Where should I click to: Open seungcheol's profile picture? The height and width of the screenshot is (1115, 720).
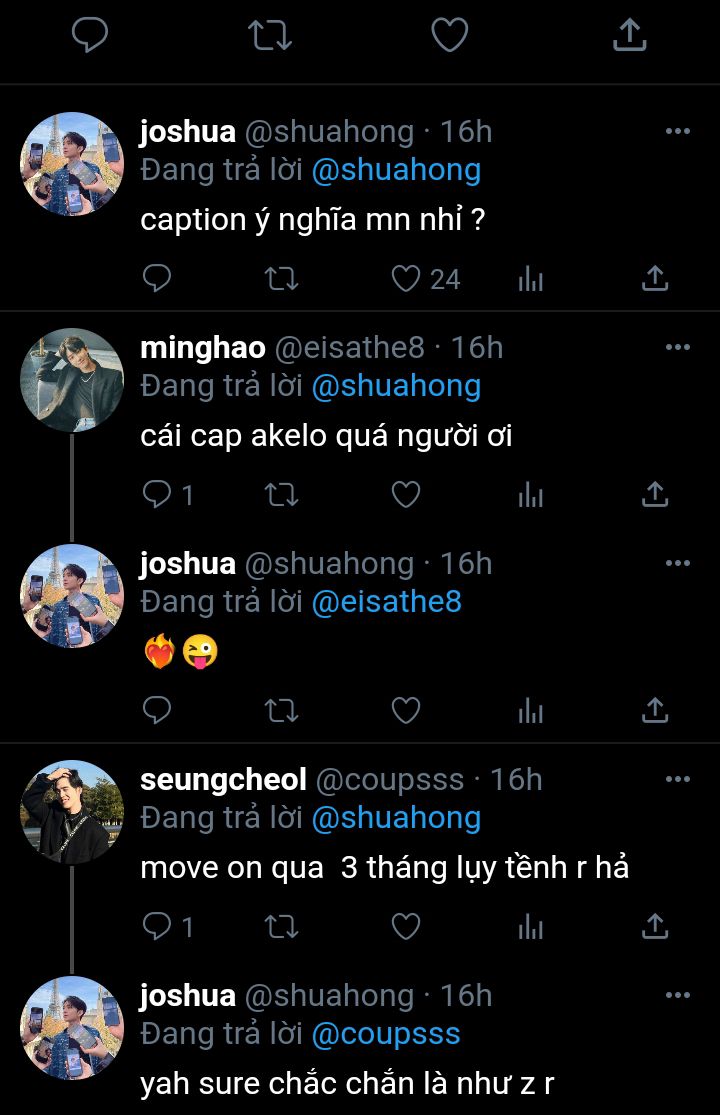72,811
